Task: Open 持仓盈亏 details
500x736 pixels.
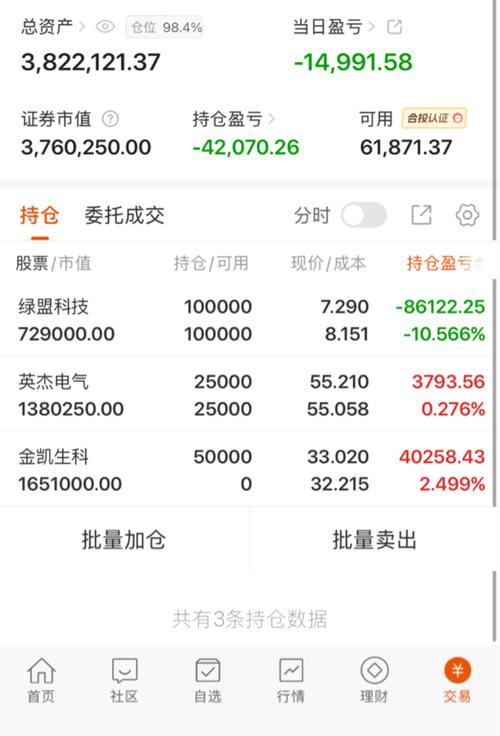Action: pos(233,119)
